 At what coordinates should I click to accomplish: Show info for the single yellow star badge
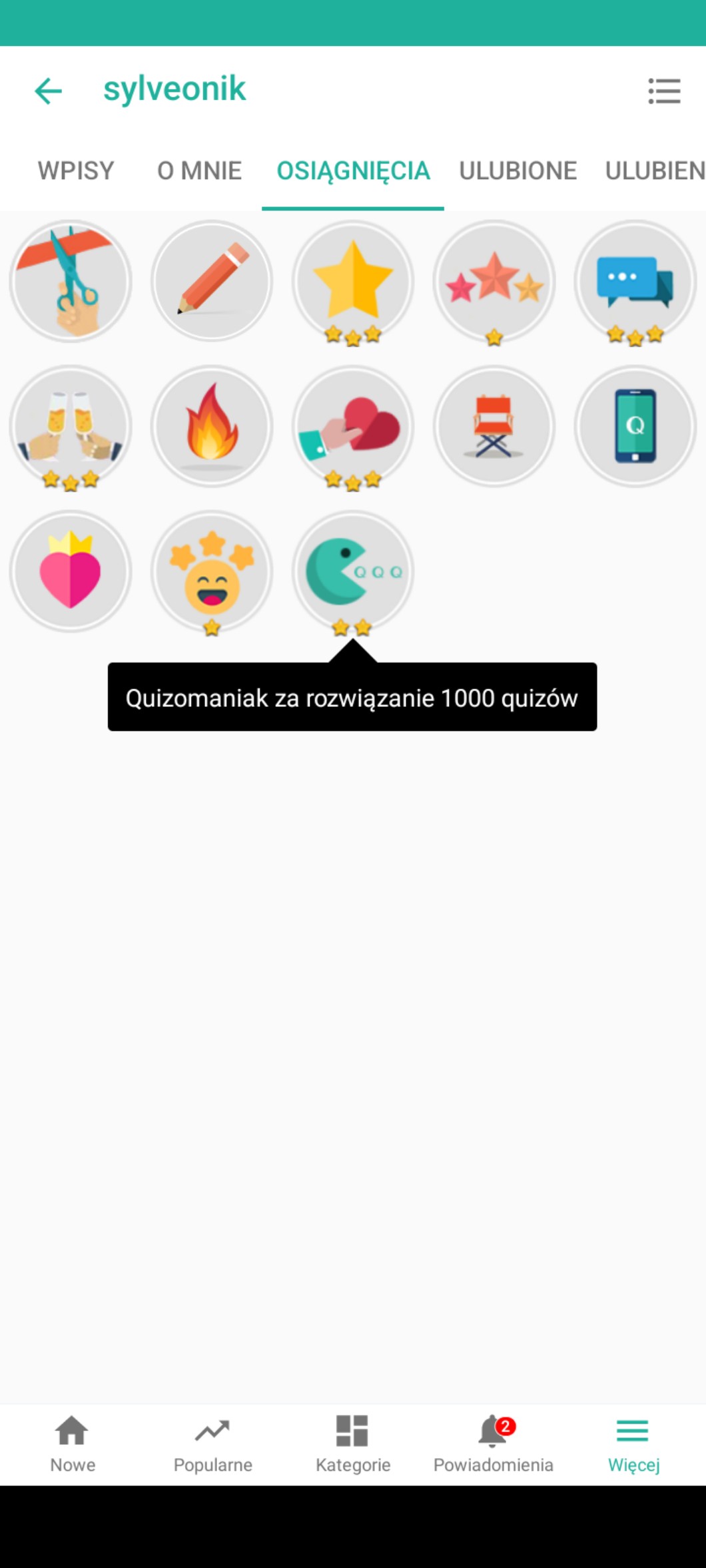[353, 282]
